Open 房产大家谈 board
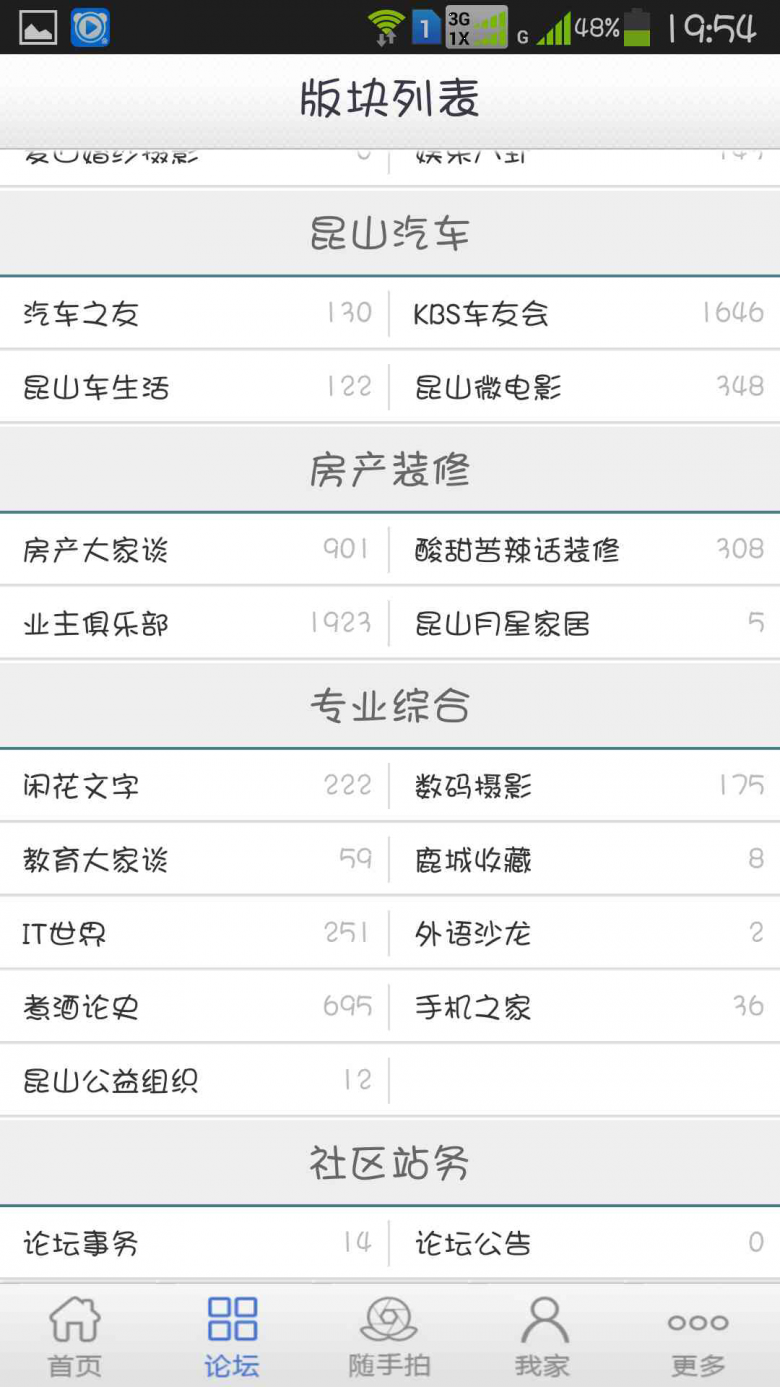780x1387 pixels. tap(194, 549)
